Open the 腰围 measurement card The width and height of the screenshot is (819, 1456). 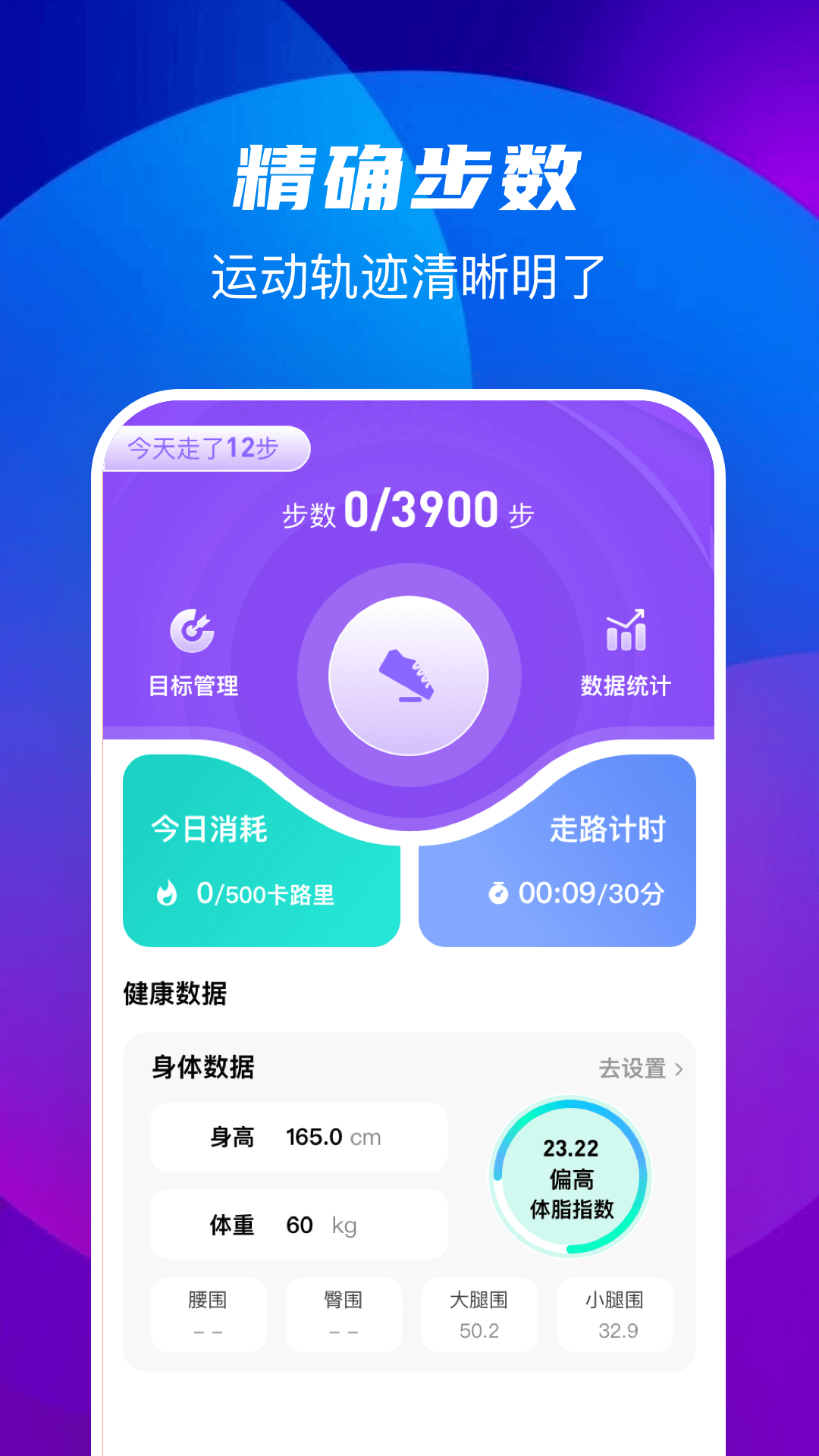coord(209,1314)
